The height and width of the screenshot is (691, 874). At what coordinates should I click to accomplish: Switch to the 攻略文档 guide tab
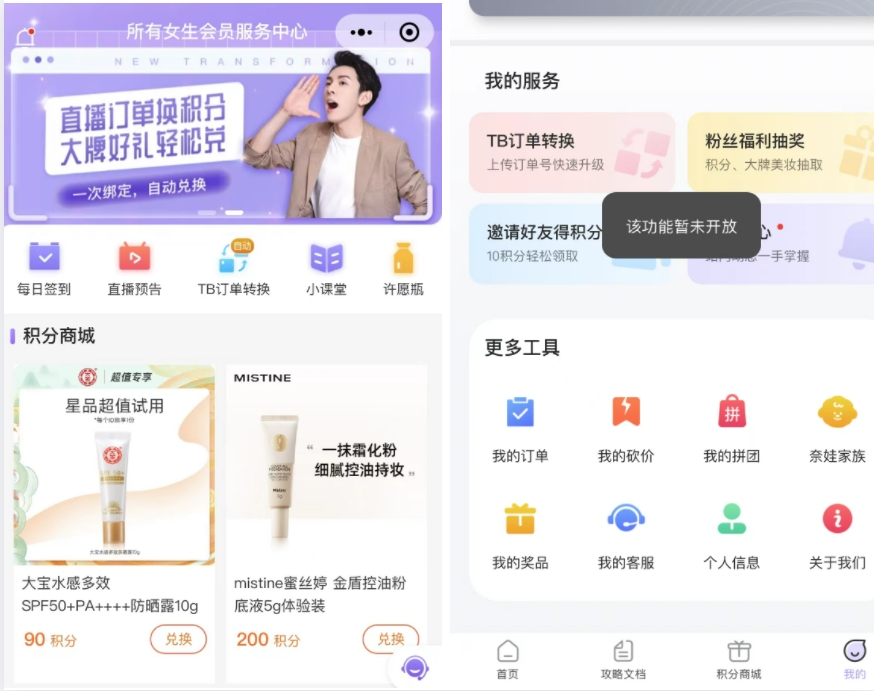click(623, 660)
